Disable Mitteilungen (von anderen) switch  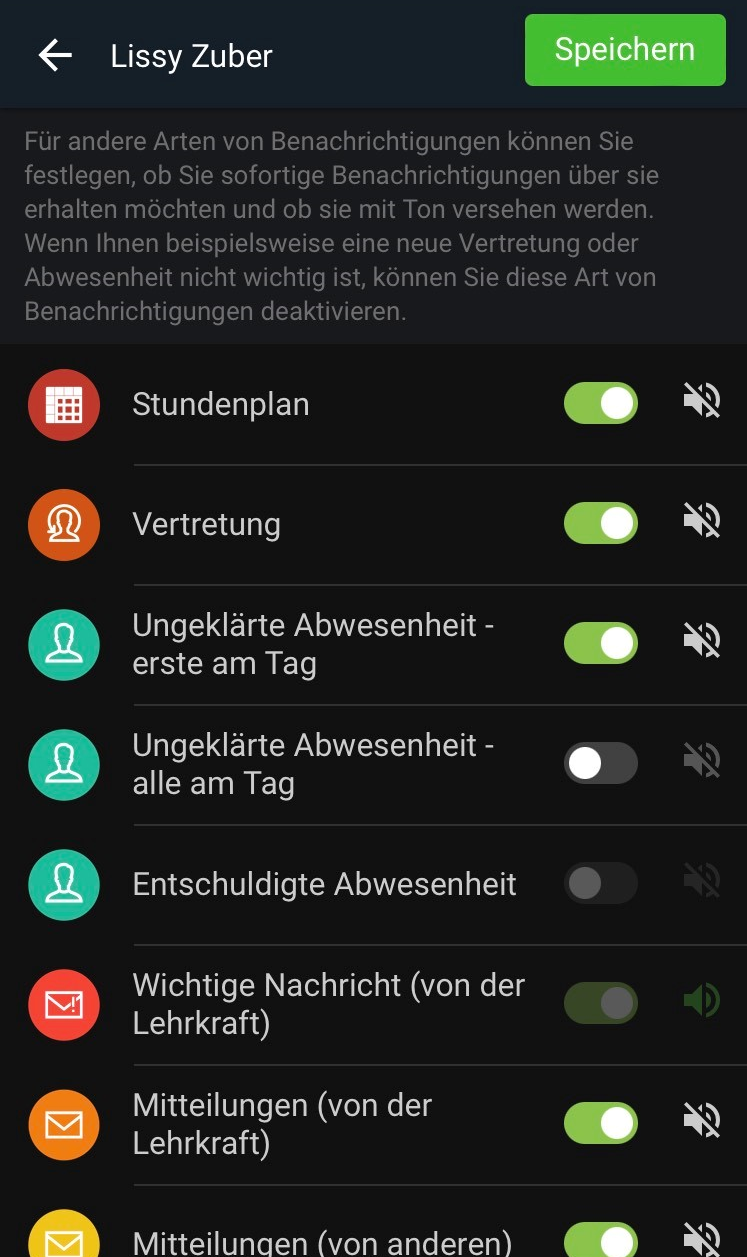pyautogui.click(x=601, y=1240)
